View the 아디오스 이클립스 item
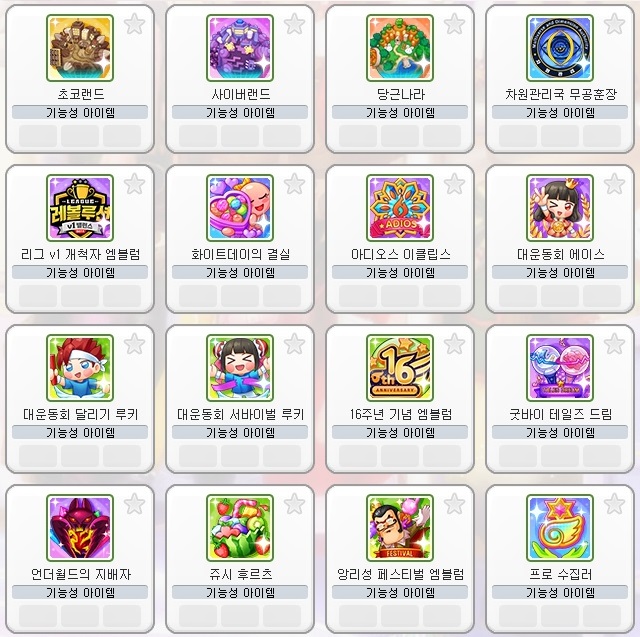Screen dimensions: 640x637 (x=400, y=209)
